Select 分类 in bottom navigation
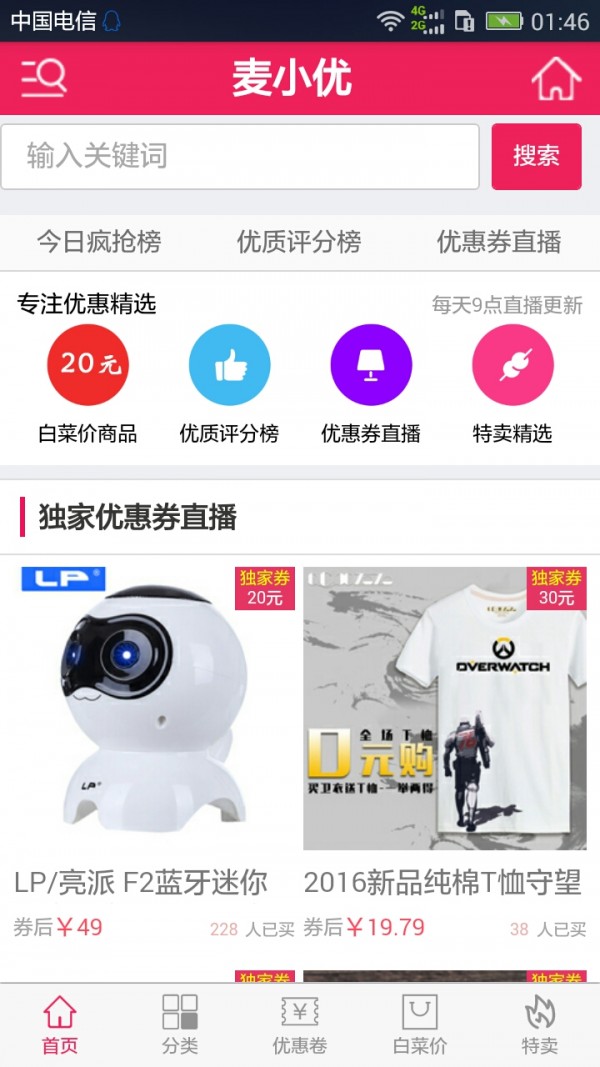Image resolution: width=600 pixels, height=1067 pixels. [180, 1025]
